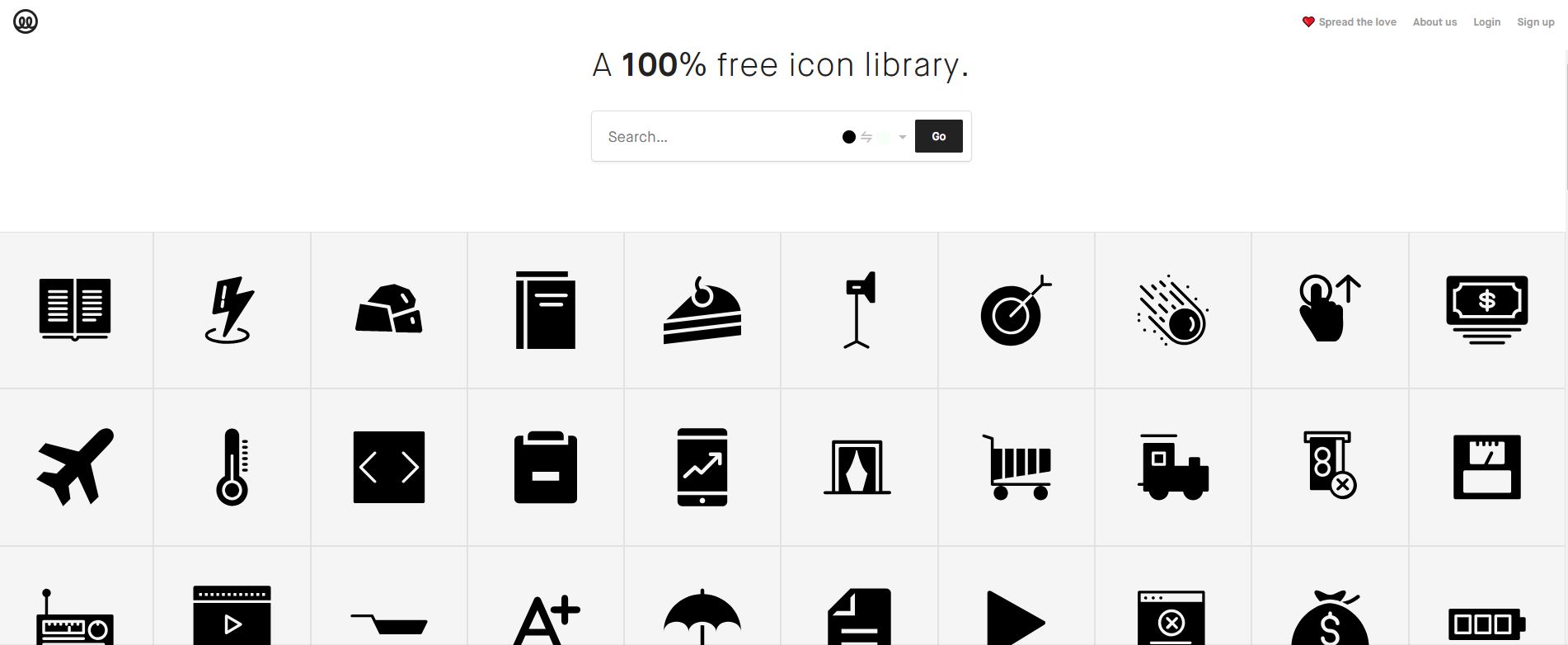Select the code brackets icon tile
This screenshot has width=1568, height=645.
(x=389, y=467)
